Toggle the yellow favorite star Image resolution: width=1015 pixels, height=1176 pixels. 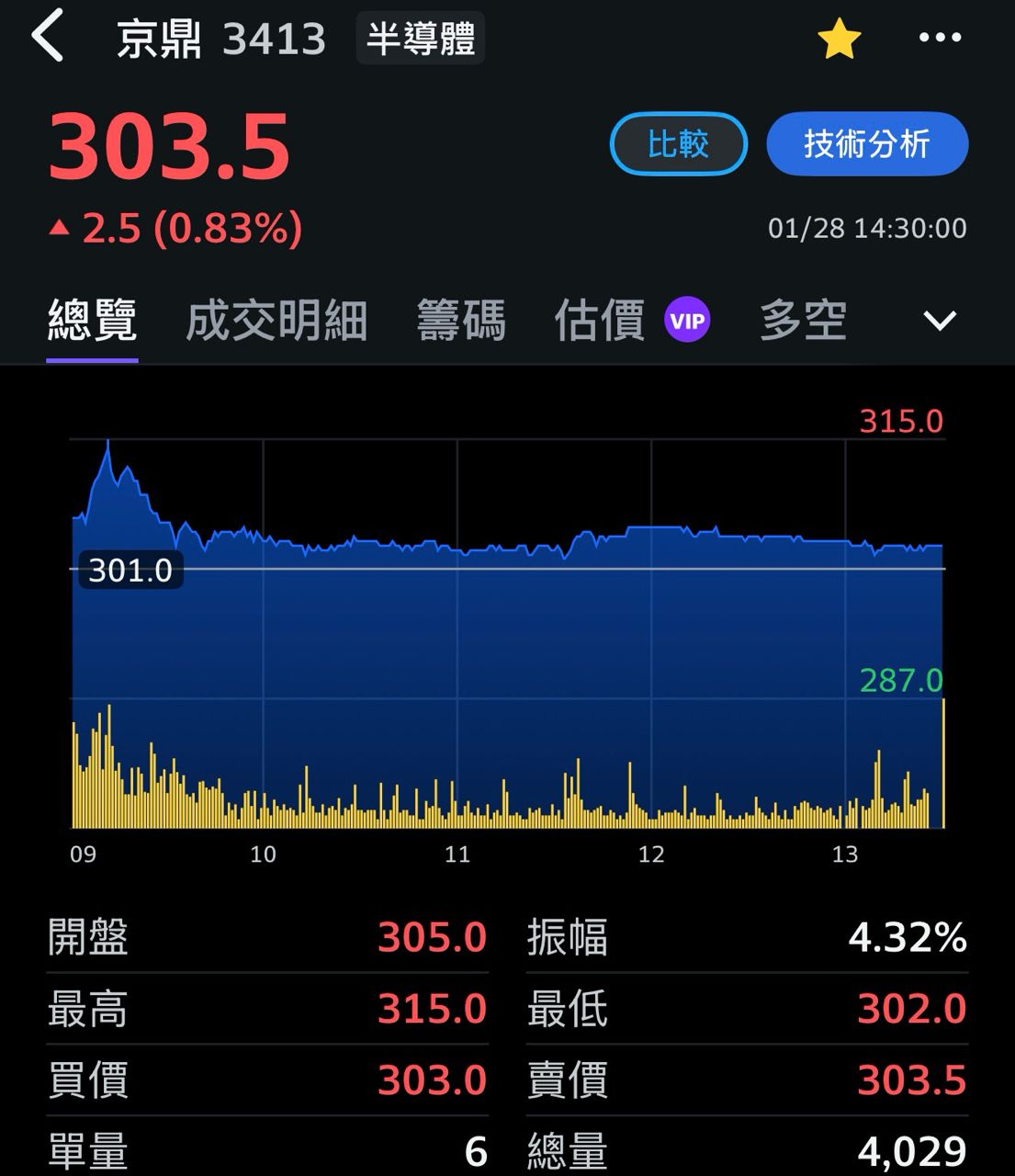pos(839,39)
